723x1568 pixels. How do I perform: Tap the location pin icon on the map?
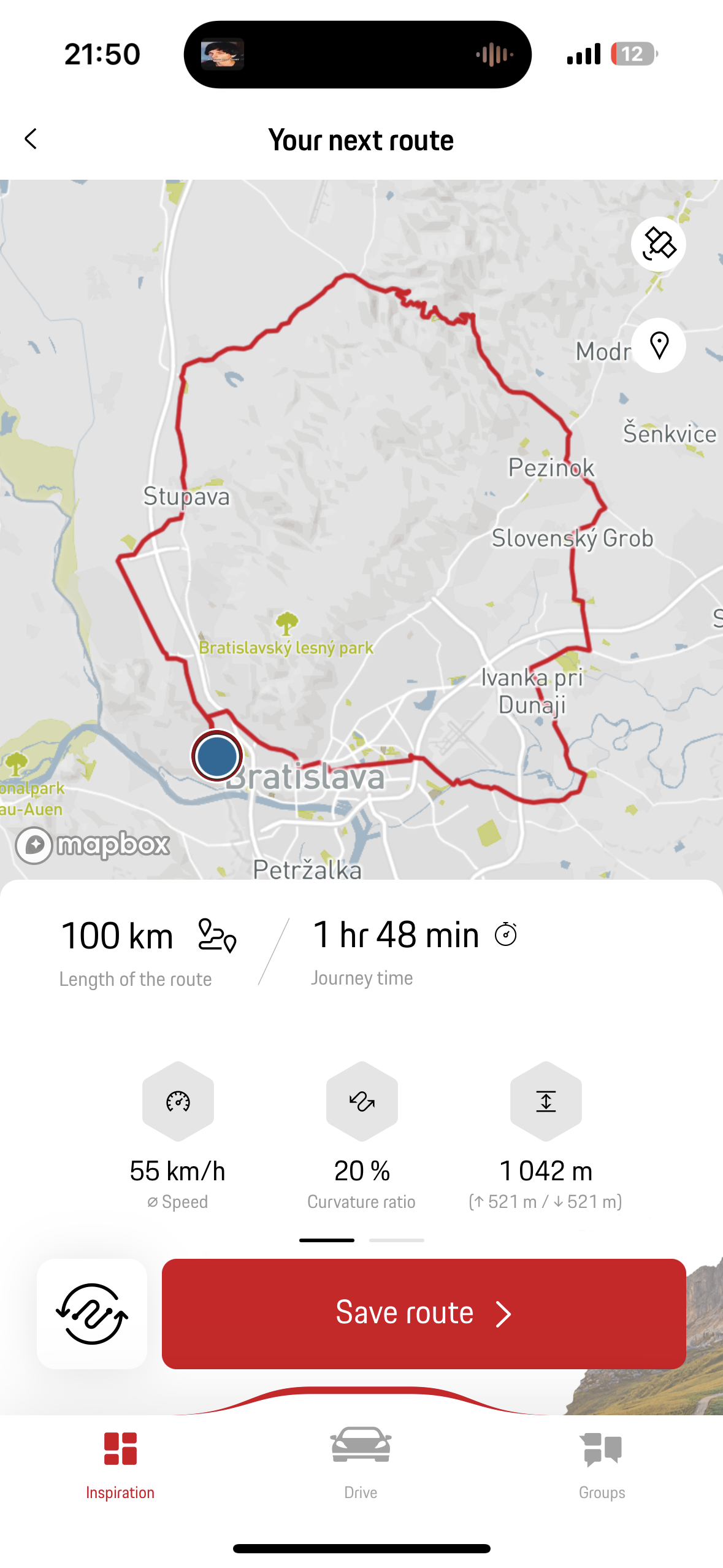pos(658,345)
